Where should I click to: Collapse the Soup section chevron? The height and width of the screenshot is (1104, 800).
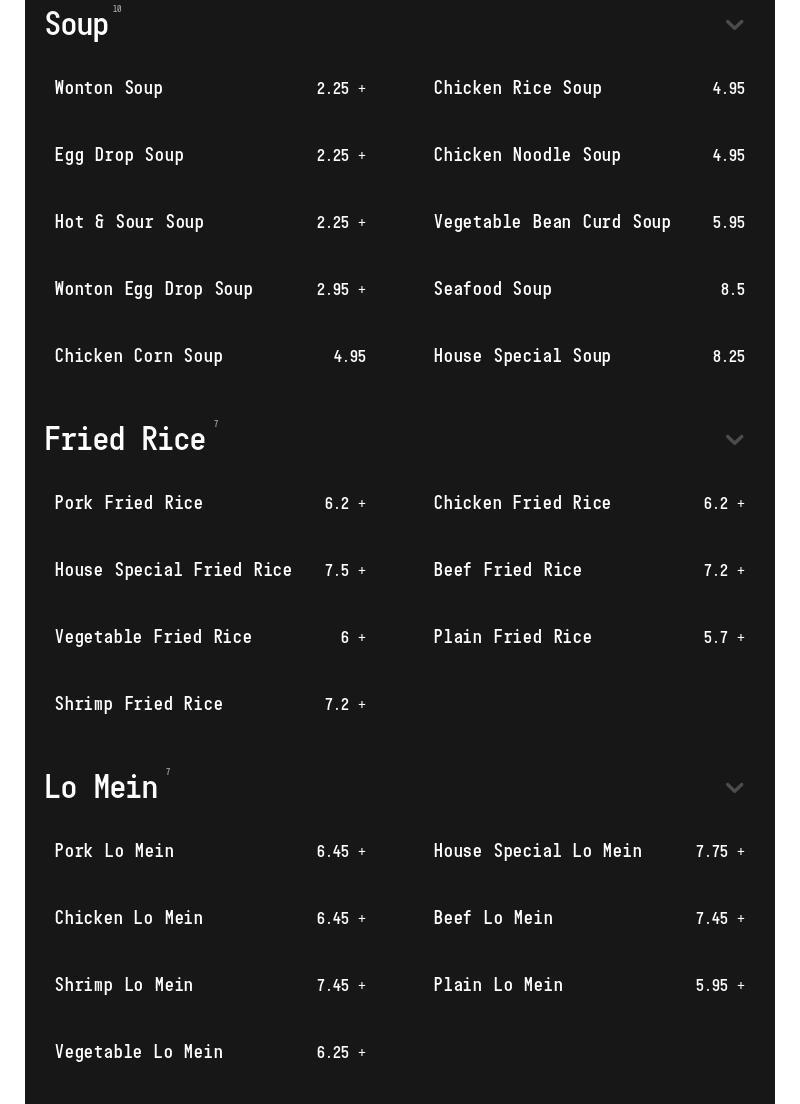[734, 25]
